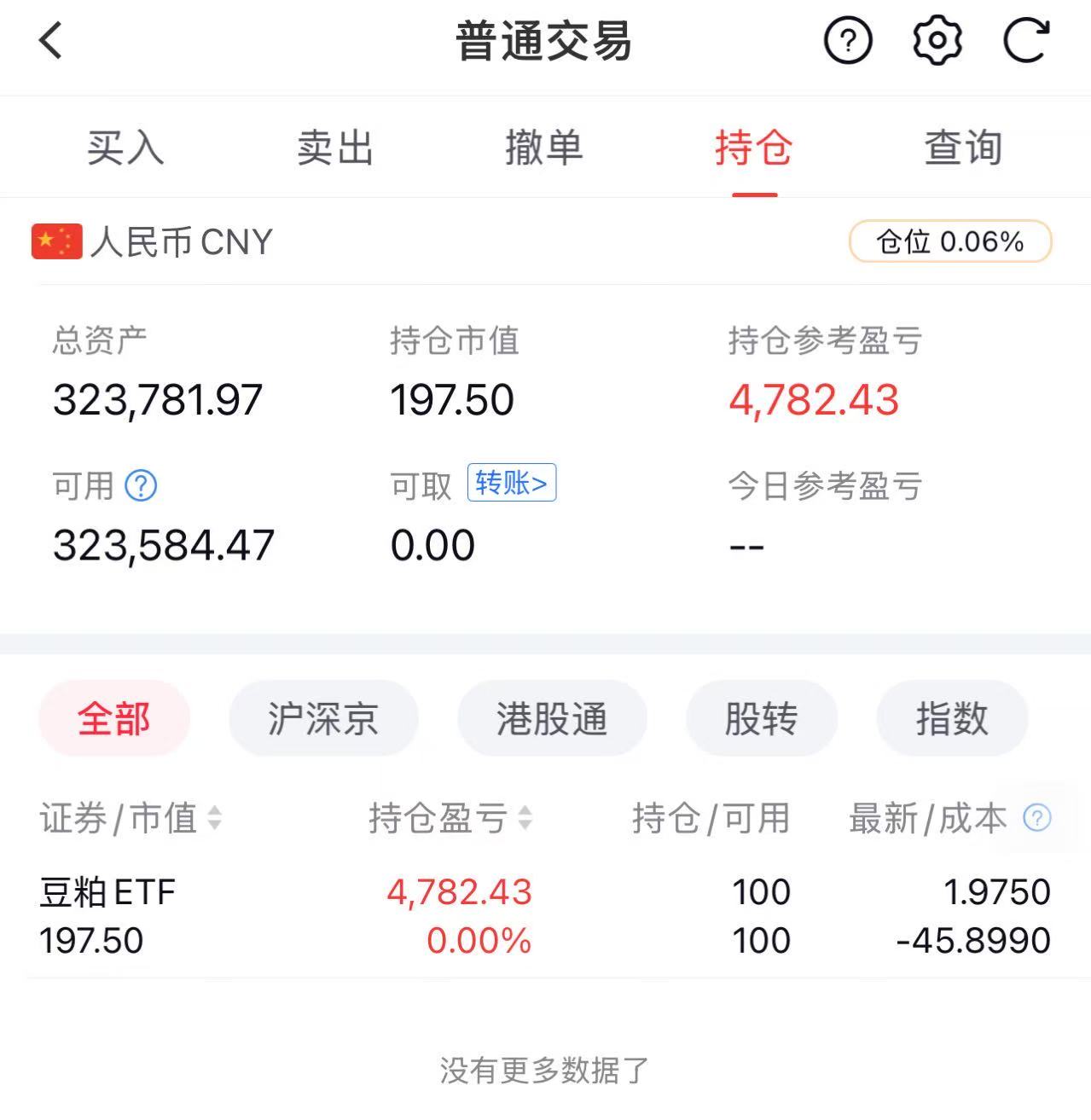Select the 全部 filter chip
The width and height of the screenshot is (1091, 1120).
point(114,718)
